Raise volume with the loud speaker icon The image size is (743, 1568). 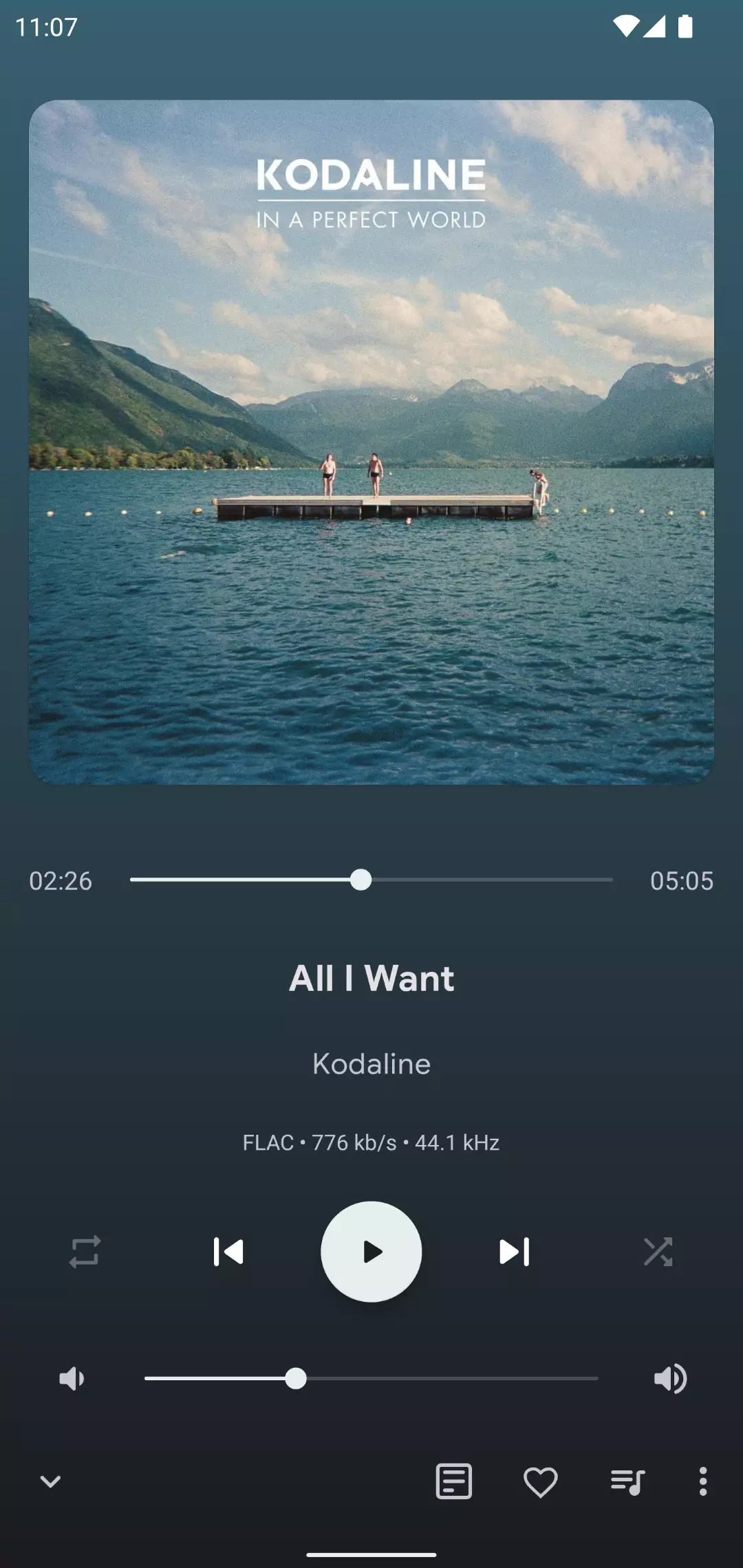coord(670,1378)
